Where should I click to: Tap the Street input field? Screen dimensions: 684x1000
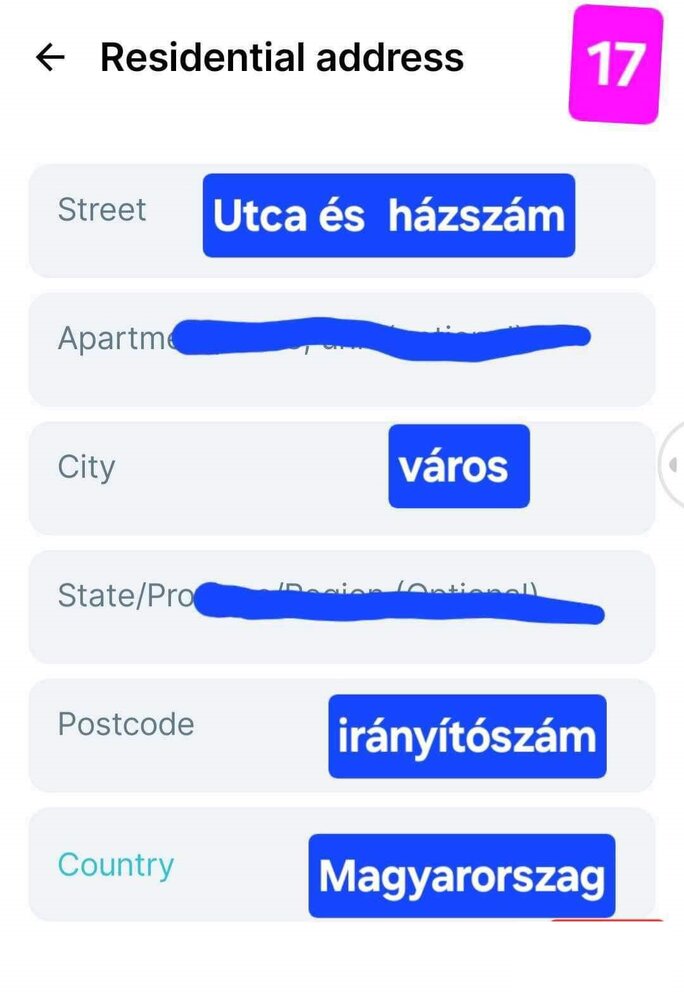click(341, 220)
